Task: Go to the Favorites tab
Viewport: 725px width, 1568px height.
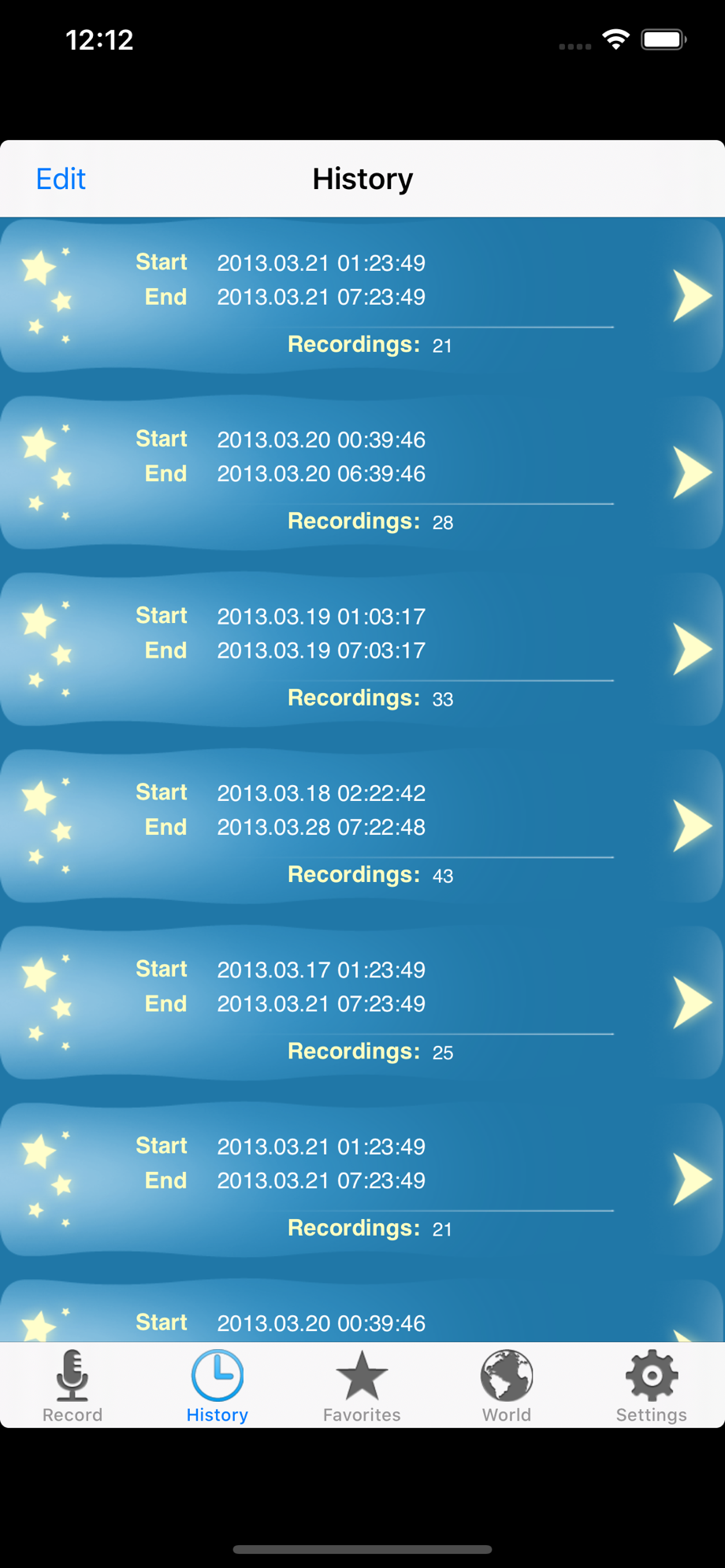Action: point(362,1386)
